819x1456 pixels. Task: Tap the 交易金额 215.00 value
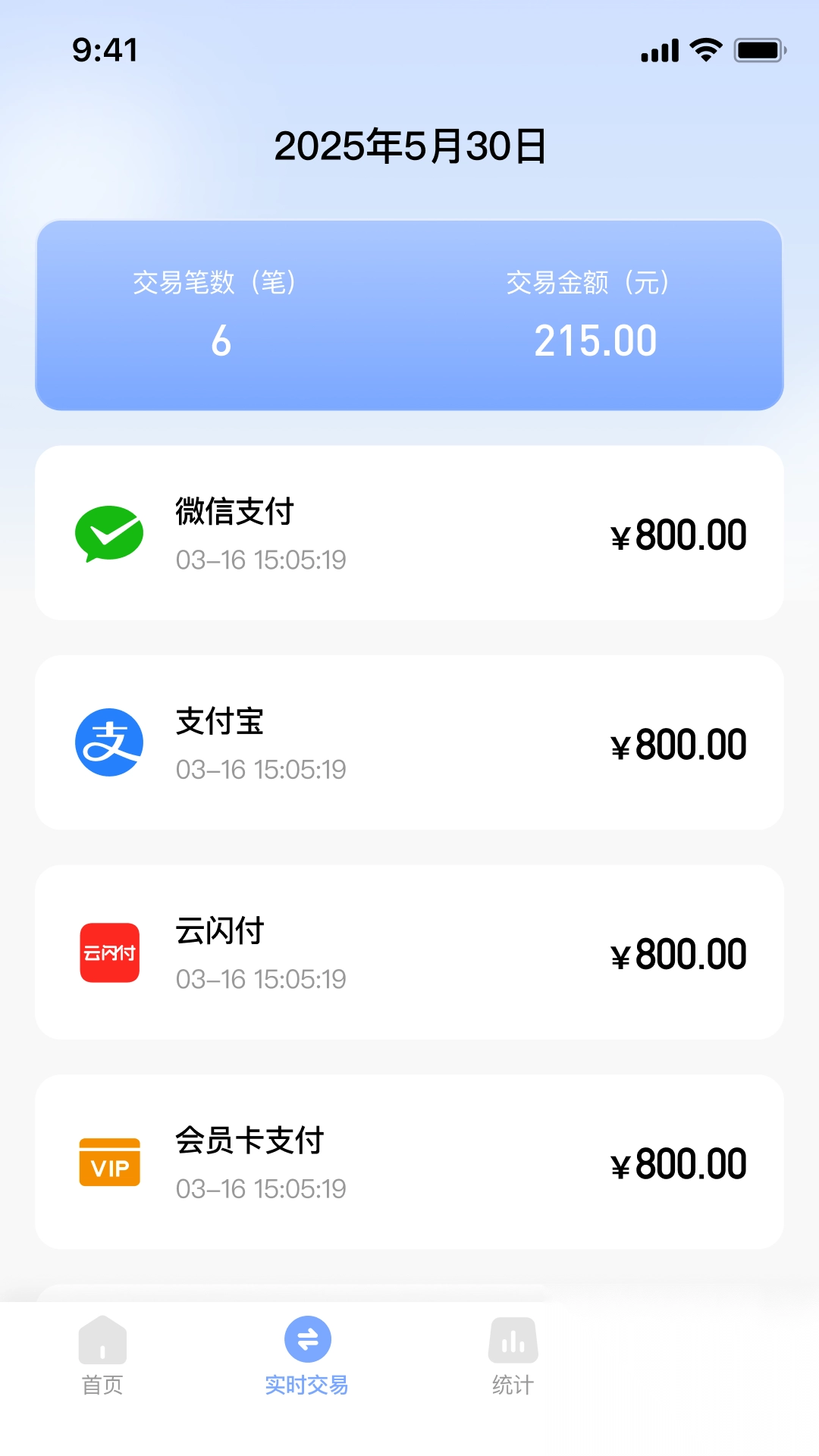pos(594,340)
